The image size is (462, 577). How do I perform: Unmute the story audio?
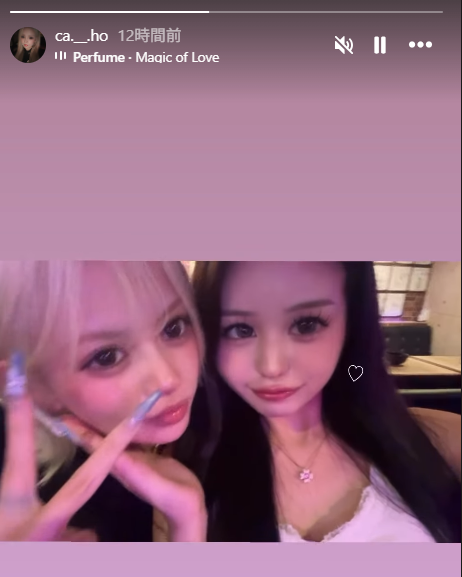343,45
